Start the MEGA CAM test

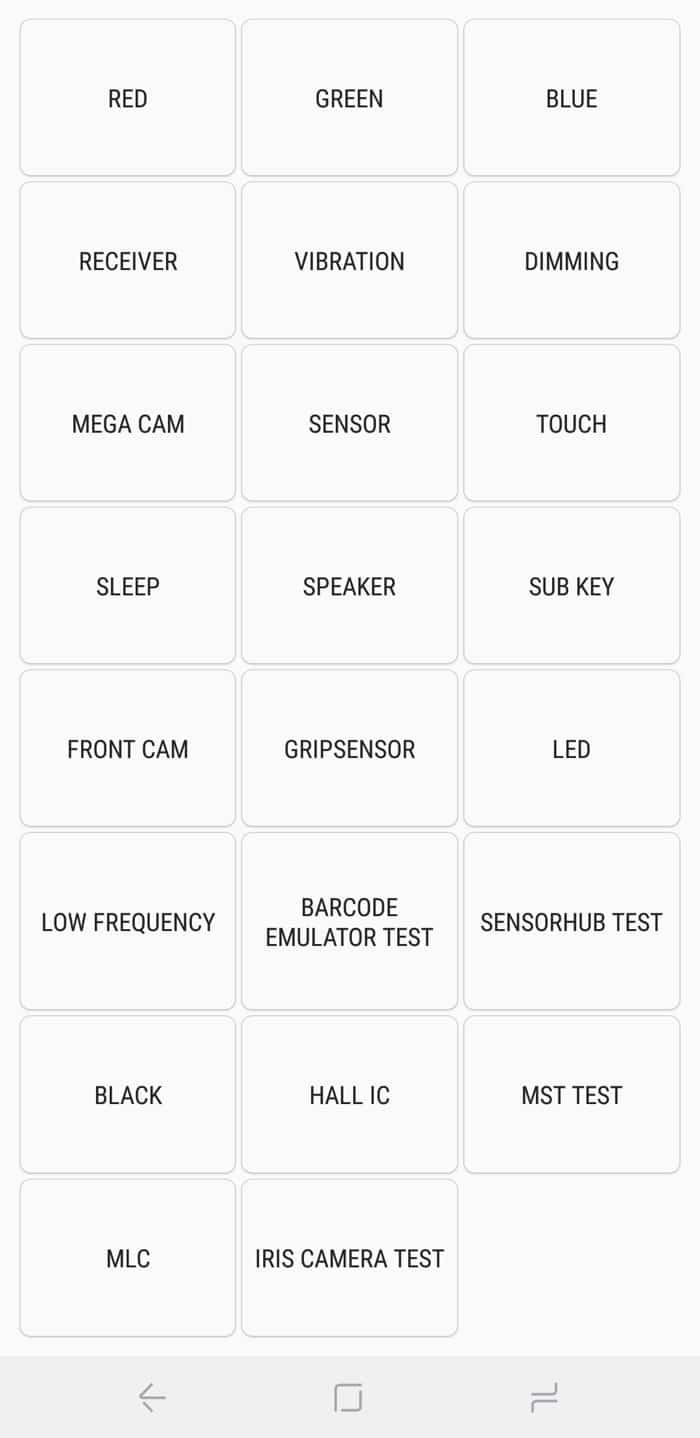[x=128, y=423]
